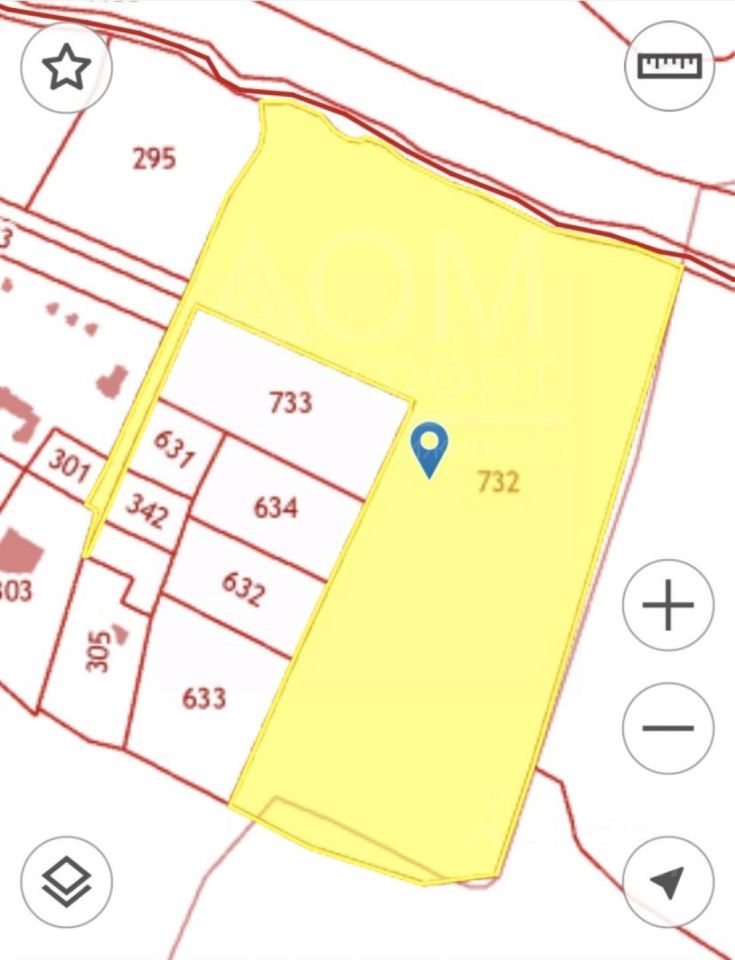735x960 pixels.
Task: Open the map layers selector
Action: 67,882
